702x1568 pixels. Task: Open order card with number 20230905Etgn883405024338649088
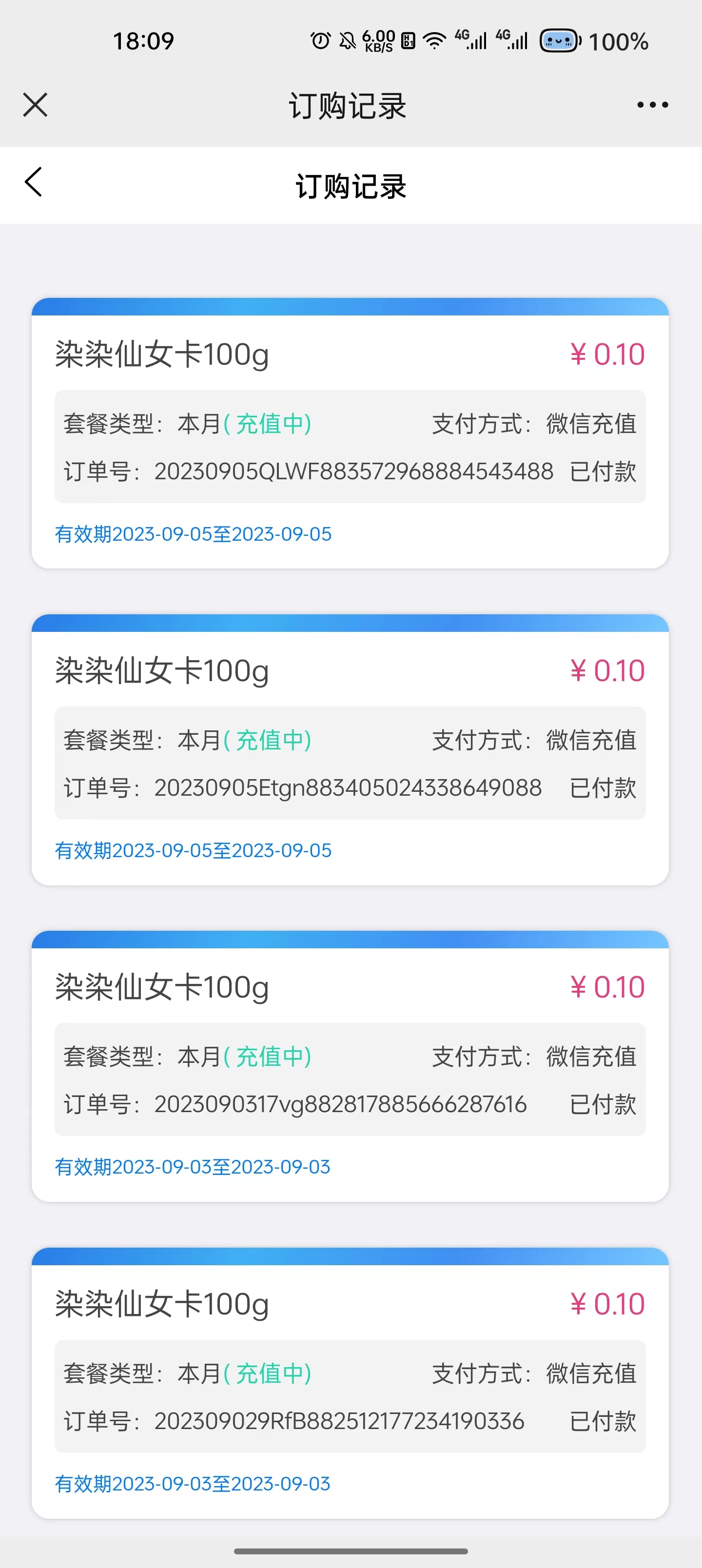[350, 749]
